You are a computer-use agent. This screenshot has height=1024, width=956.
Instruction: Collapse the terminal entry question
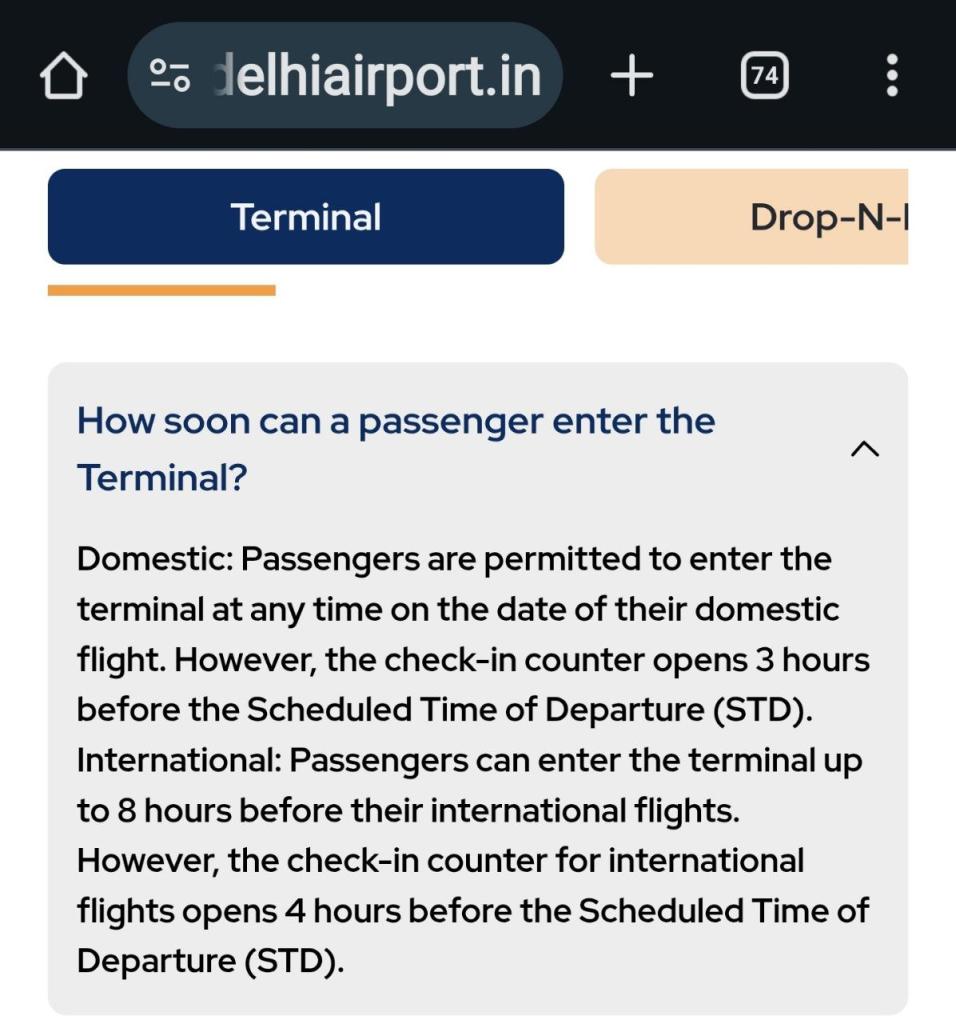tap(864, 449)
